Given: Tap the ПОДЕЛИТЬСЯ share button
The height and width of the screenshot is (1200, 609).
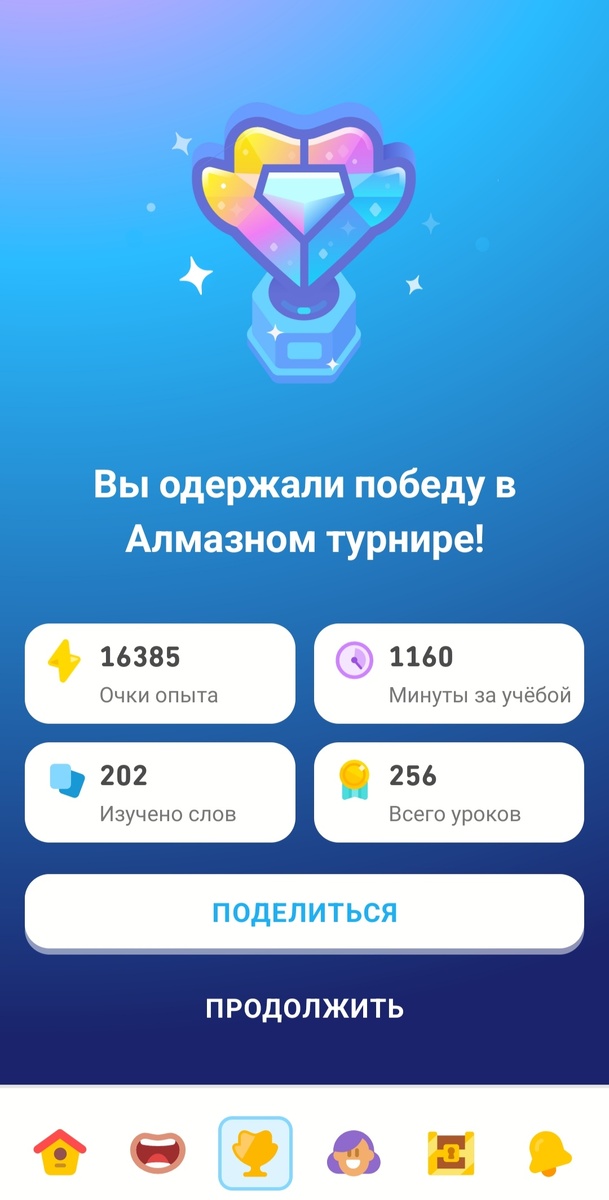Looking at the screenshot, I should pos(304,912).
